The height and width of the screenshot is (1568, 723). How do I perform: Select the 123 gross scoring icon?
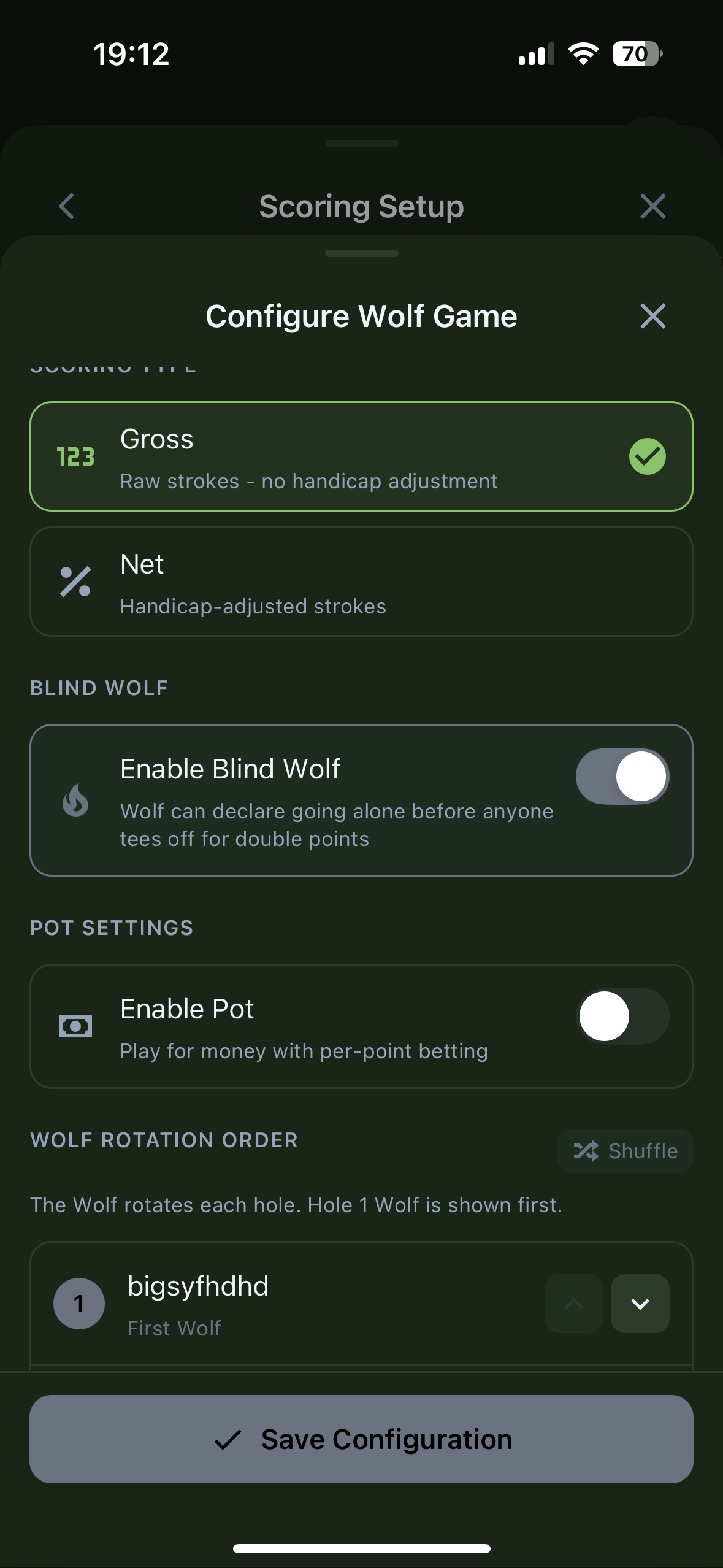click(75, 456)
